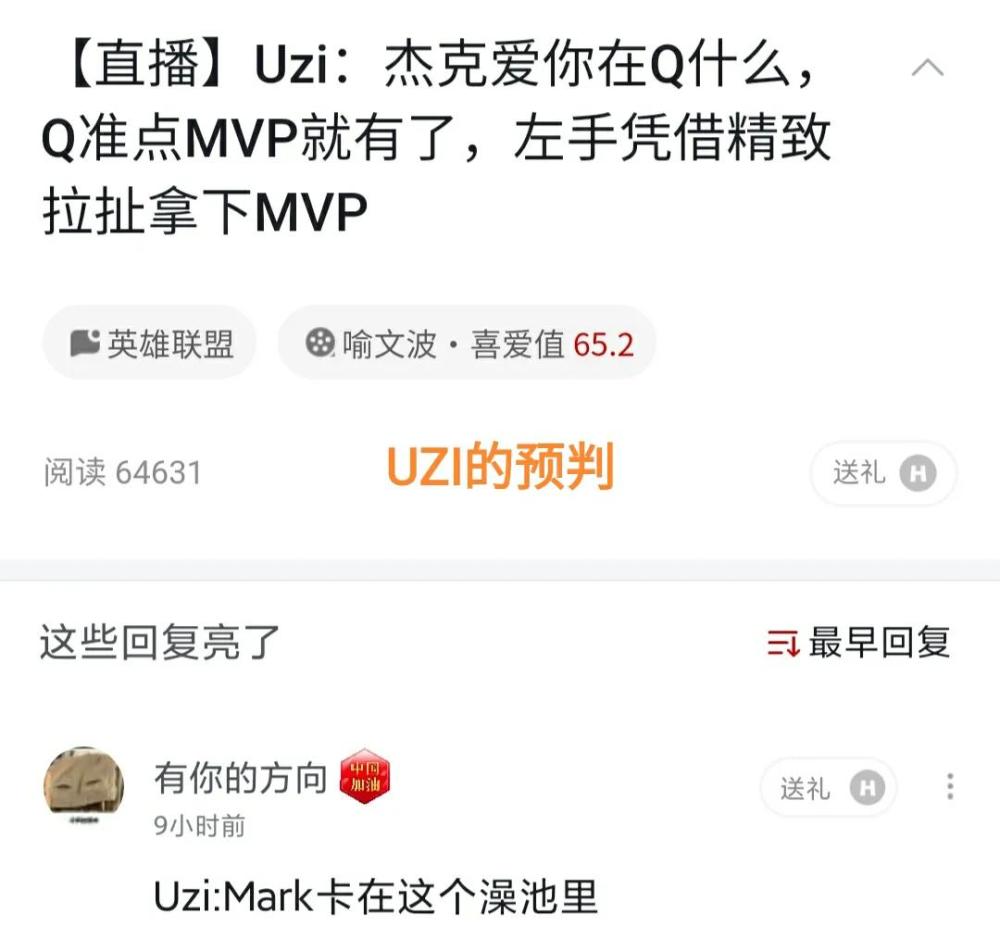Send a gift to 有你的方向's comment
Viewport: 1000px width, 939px height.
829,788
